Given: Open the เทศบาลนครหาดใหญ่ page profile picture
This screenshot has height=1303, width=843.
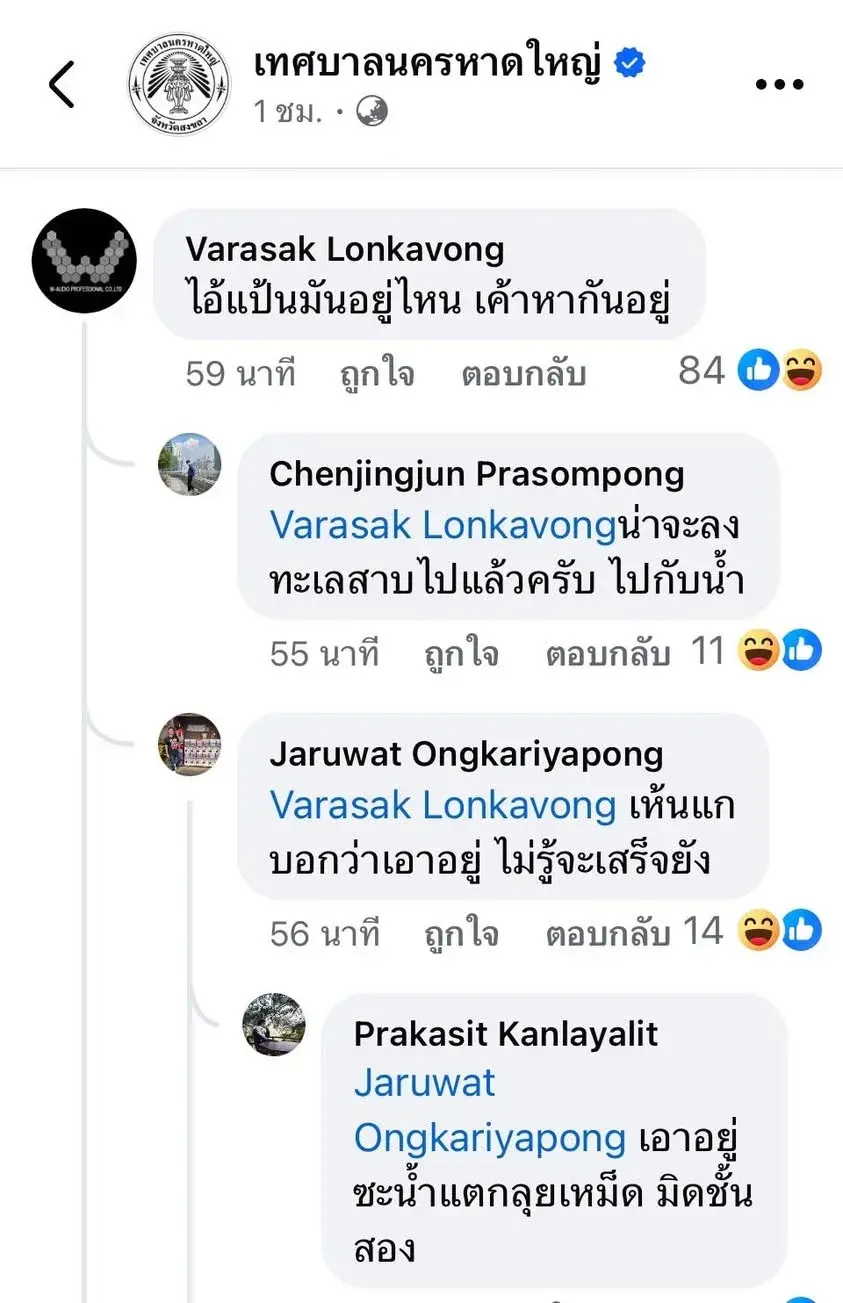Looking at the screenshot, I should click(x=179, y=83).
